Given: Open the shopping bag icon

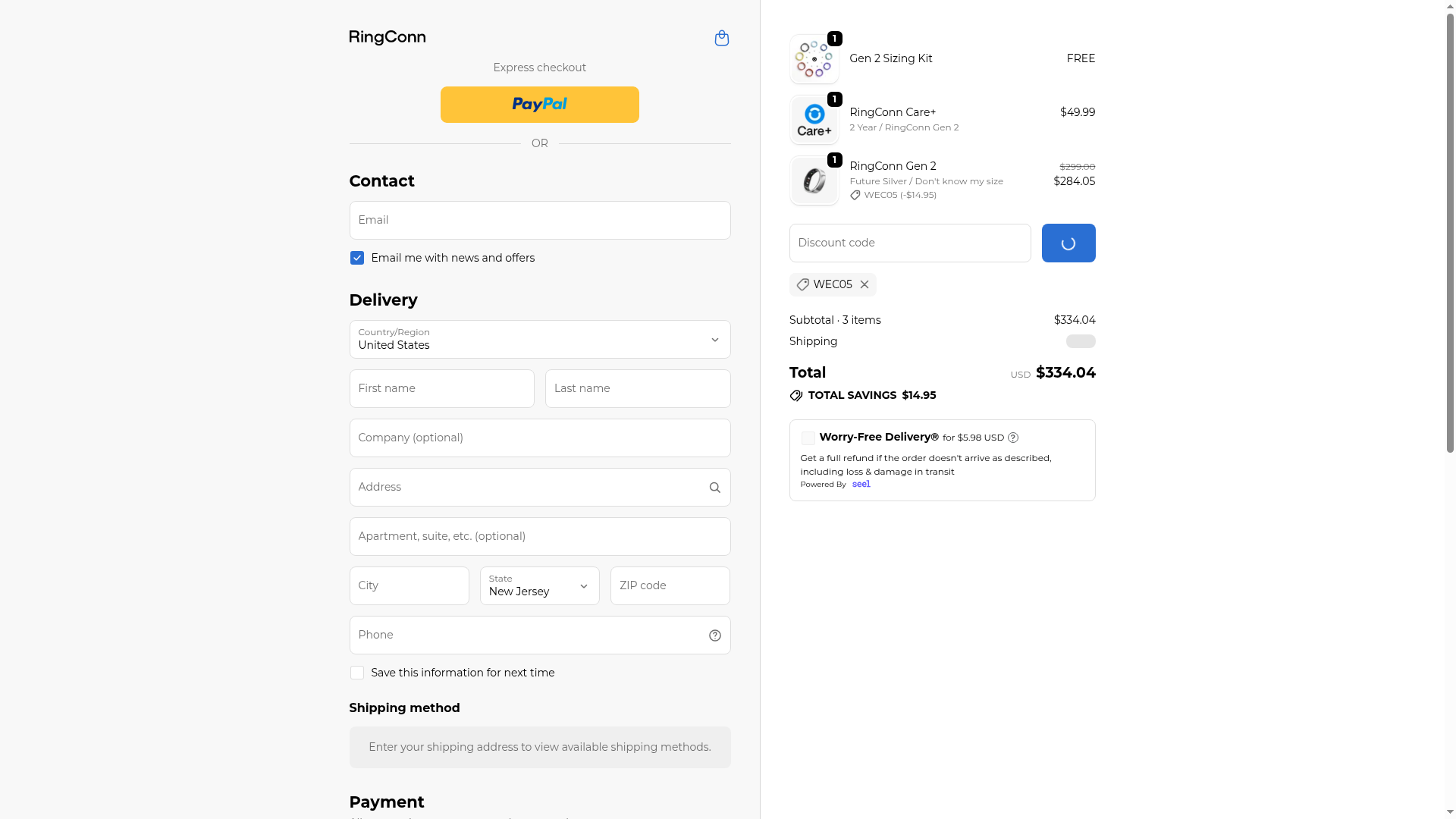Looking at the screenshot, I should 721,38.
